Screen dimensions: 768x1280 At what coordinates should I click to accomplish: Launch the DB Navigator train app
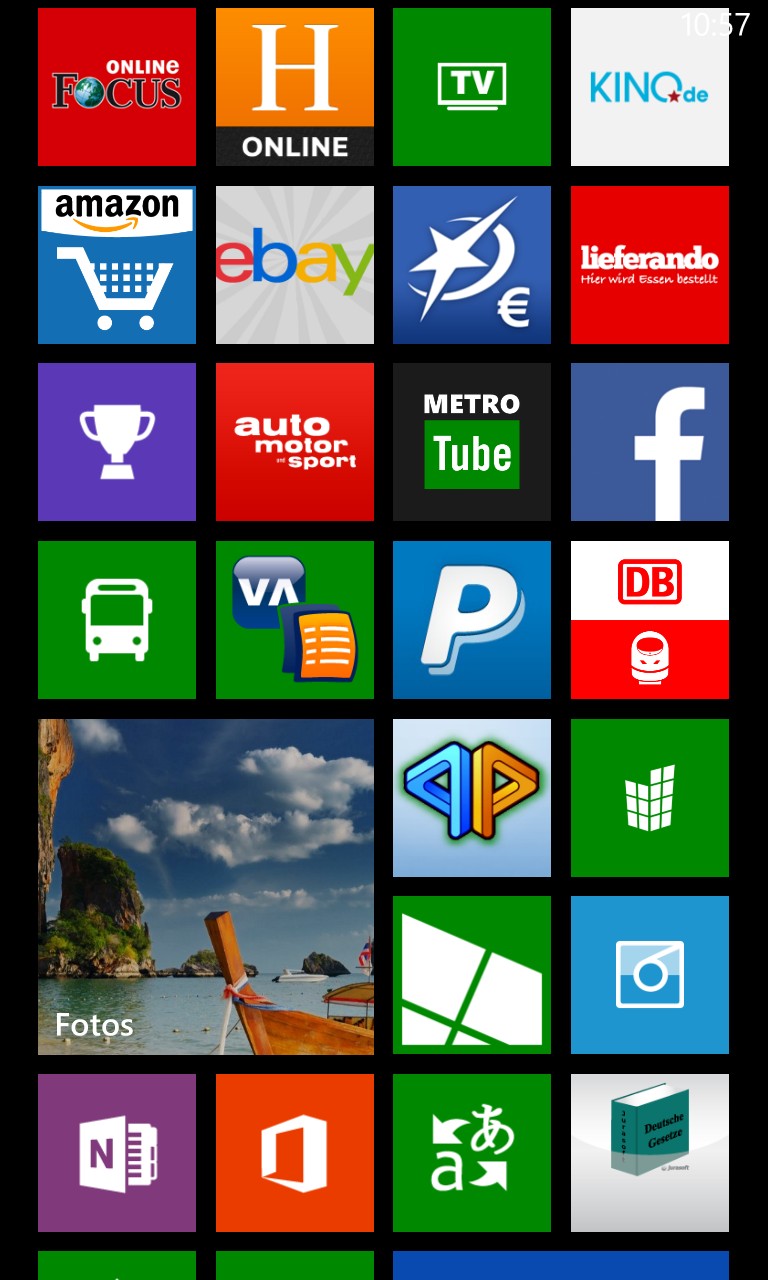(650, 620)
